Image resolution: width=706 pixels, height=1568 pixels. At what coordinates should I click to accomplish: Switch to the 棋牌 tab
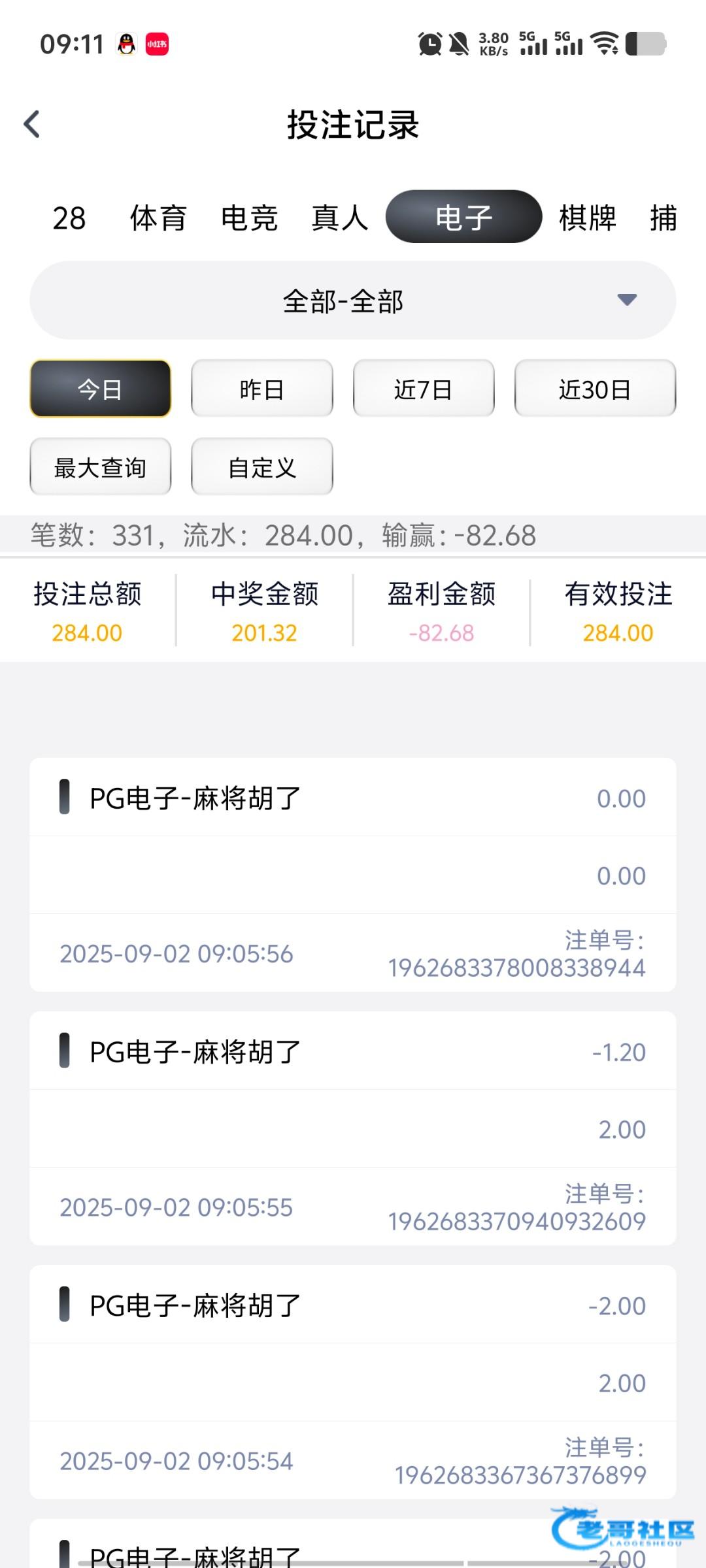click(x=587, y=218)
